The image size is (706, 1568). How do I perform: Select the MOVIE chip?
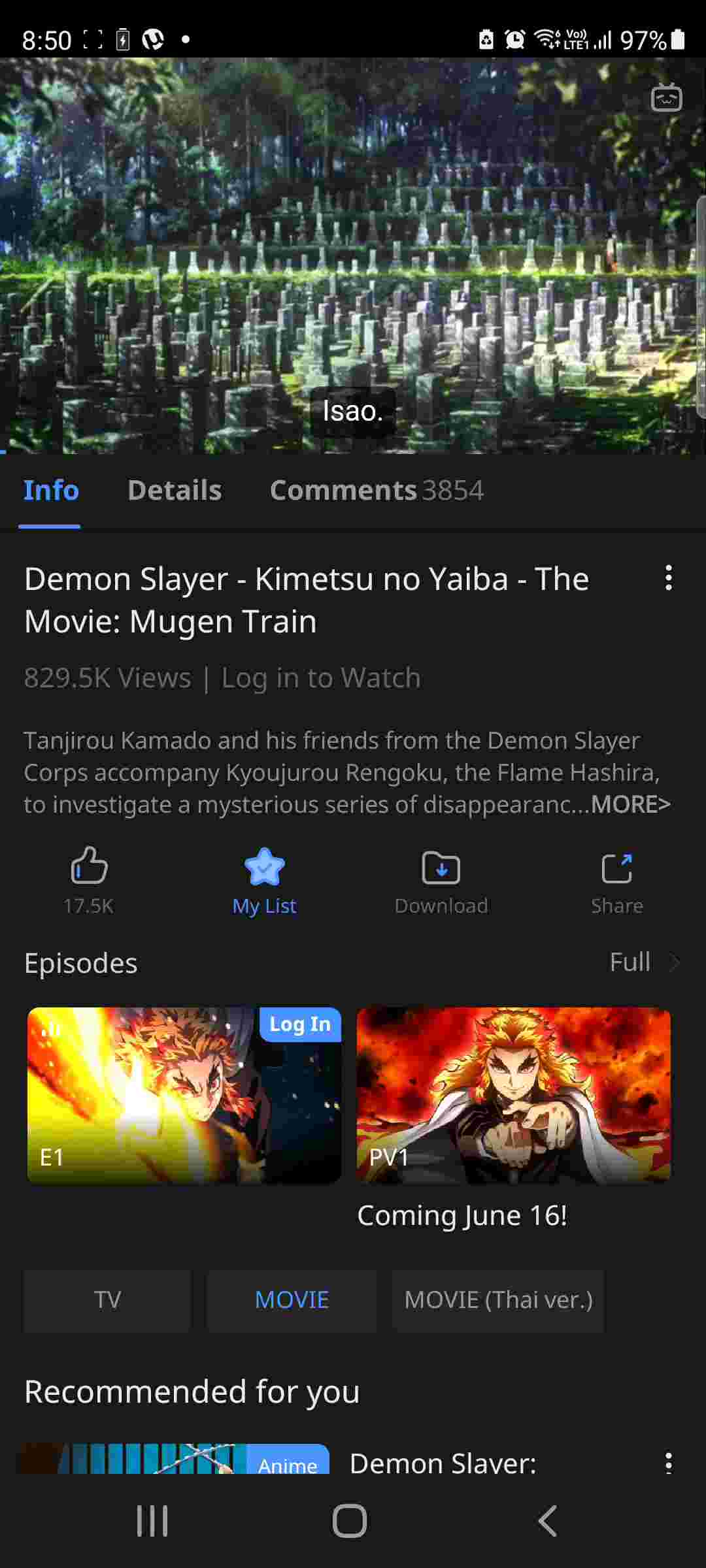pos(292,1300)
